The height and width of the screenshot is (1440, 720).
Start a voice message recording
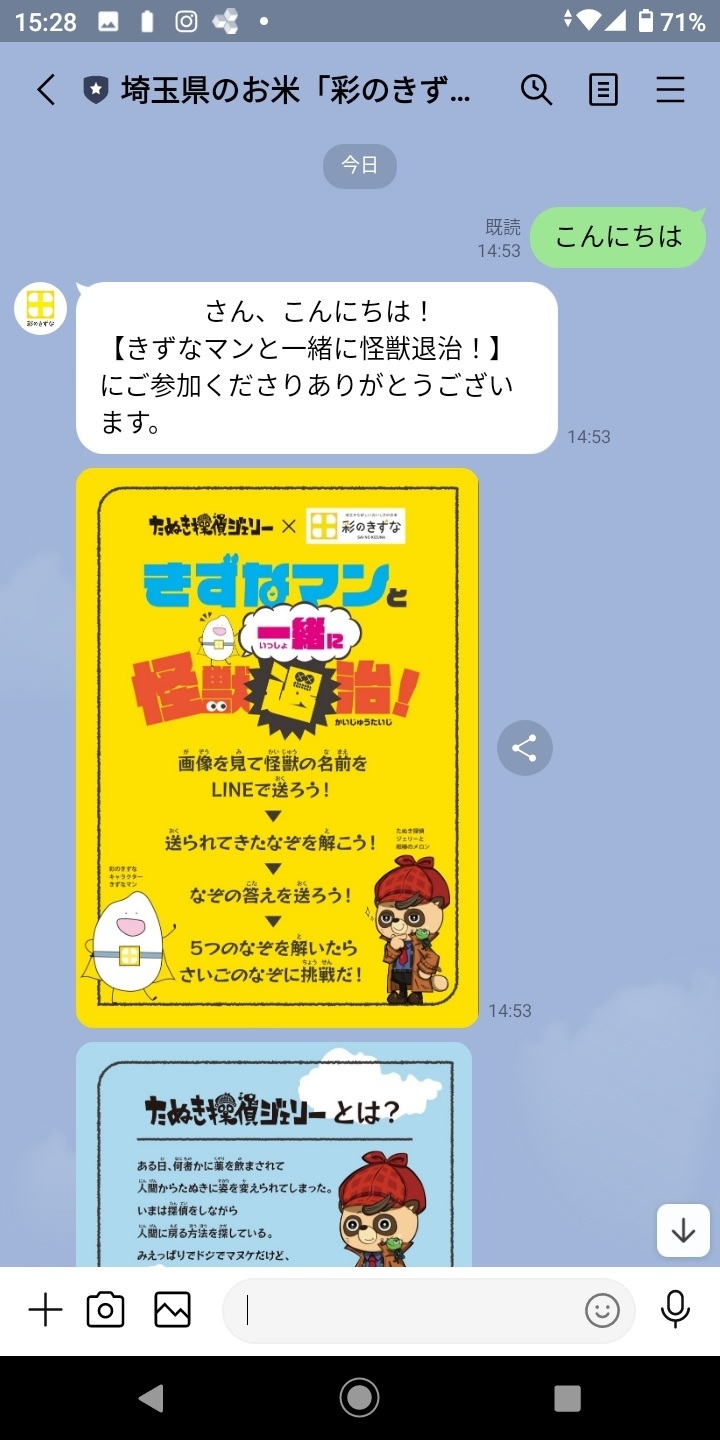coord(675,1310)
